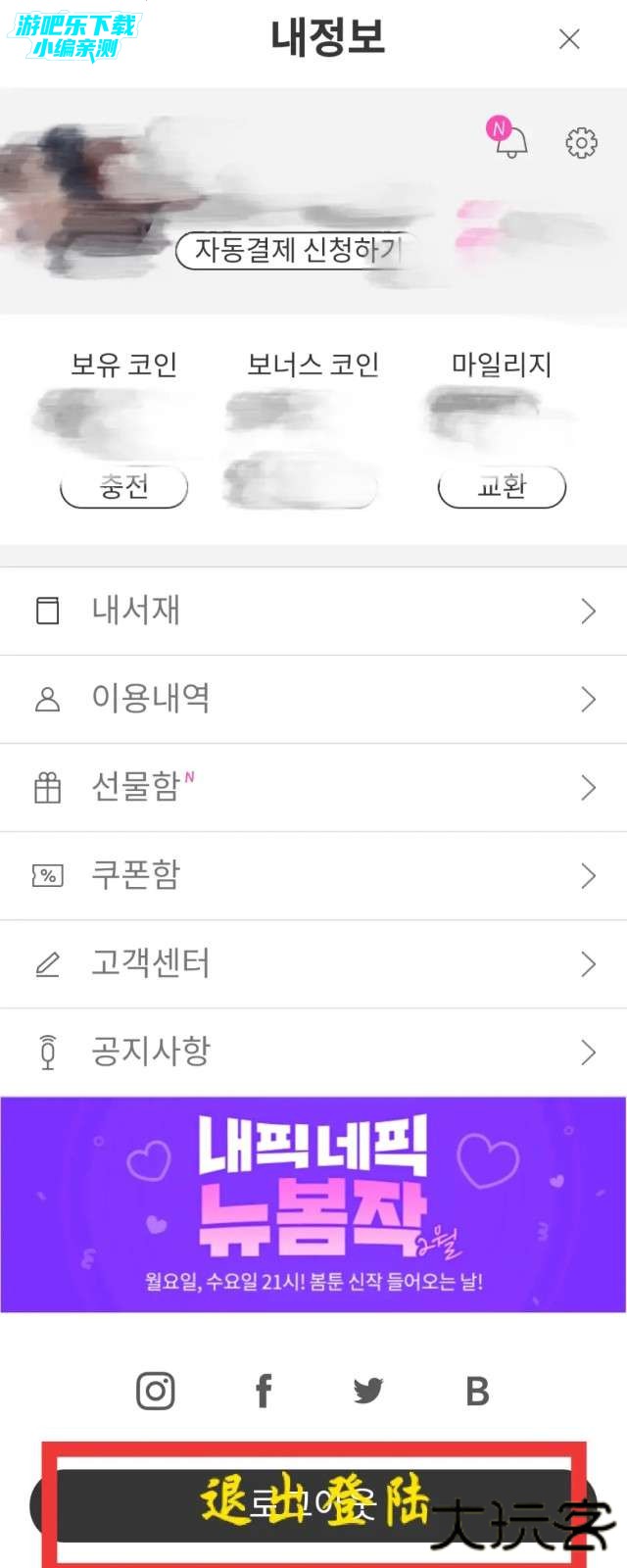
Task: Open the notifications bell
Action: point(510,143)
